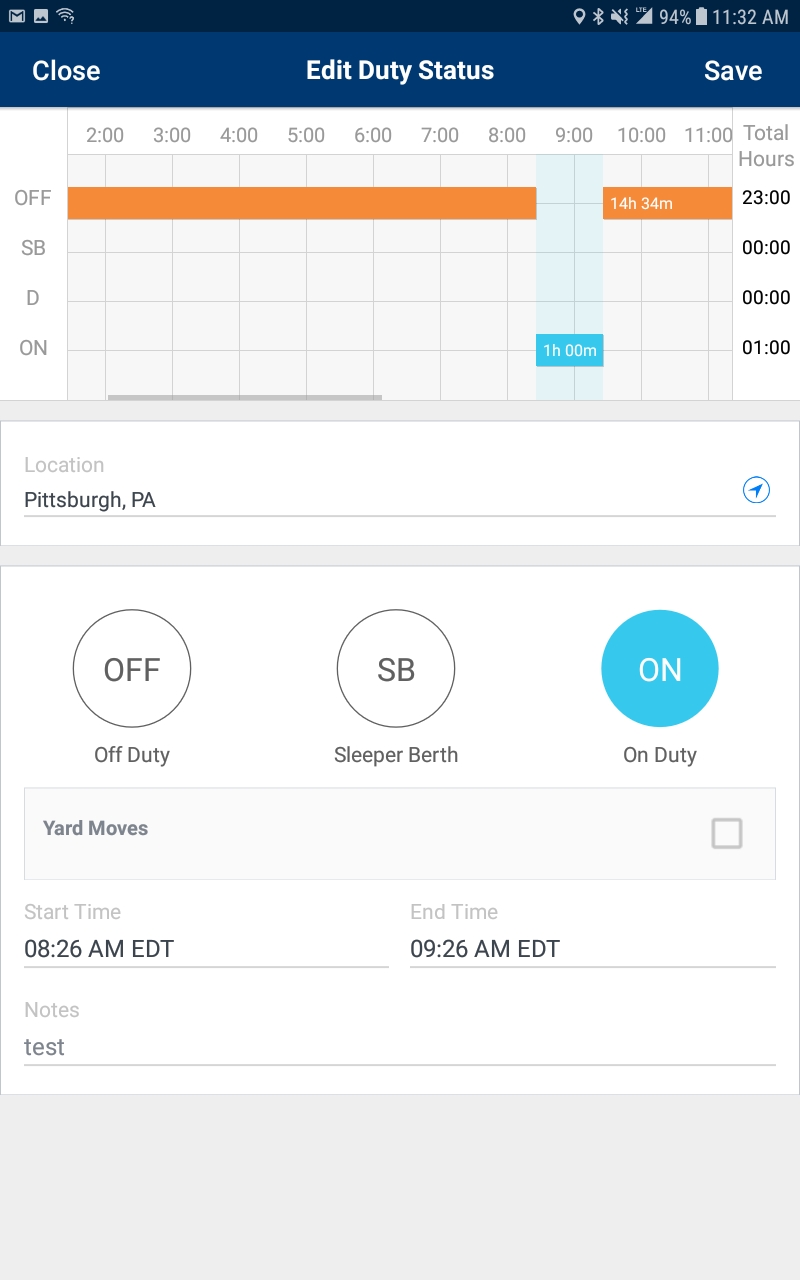Change the End Time of 09:26 AM

(592, 949)
